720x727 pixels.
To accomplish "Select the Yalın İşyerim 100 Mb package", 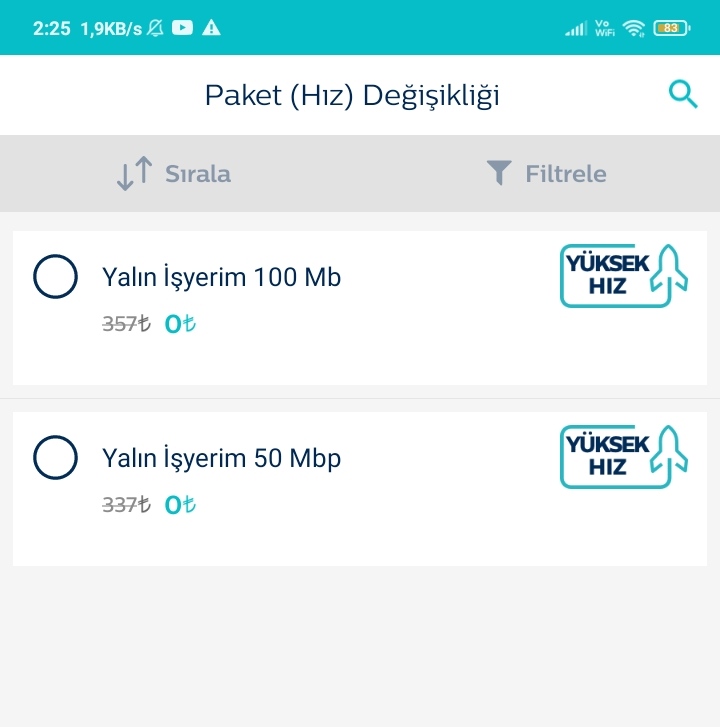I will (56, 277).
